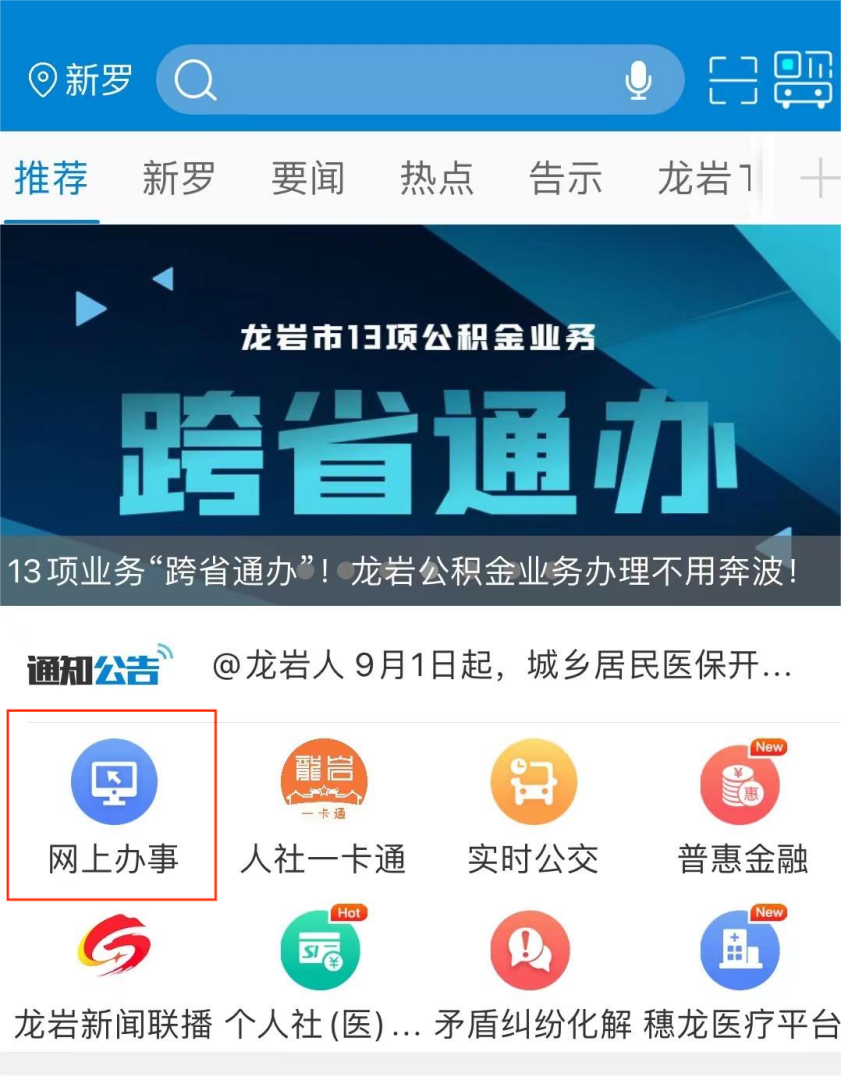The height and width of the screenshot is (1080, 841).
Task: Open 网上办事 service
Action: (x=113, y=805)
